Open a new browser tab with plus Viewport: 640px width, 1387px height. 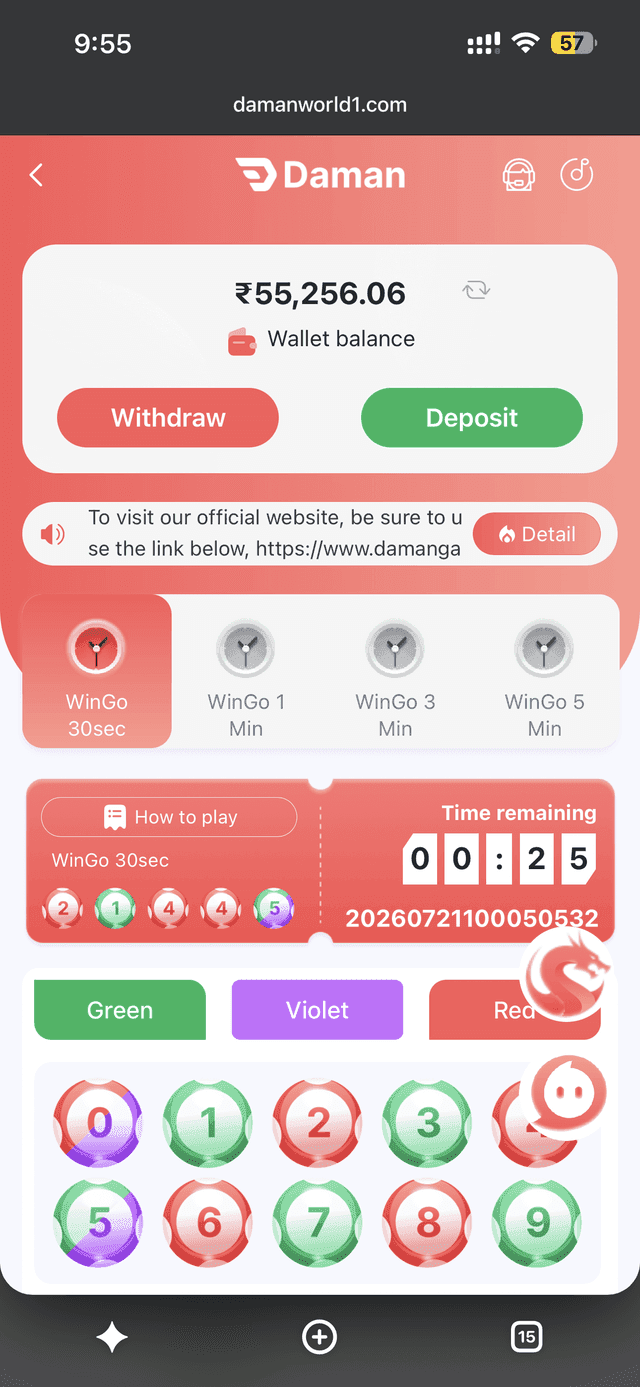(x=320, y=1336)
